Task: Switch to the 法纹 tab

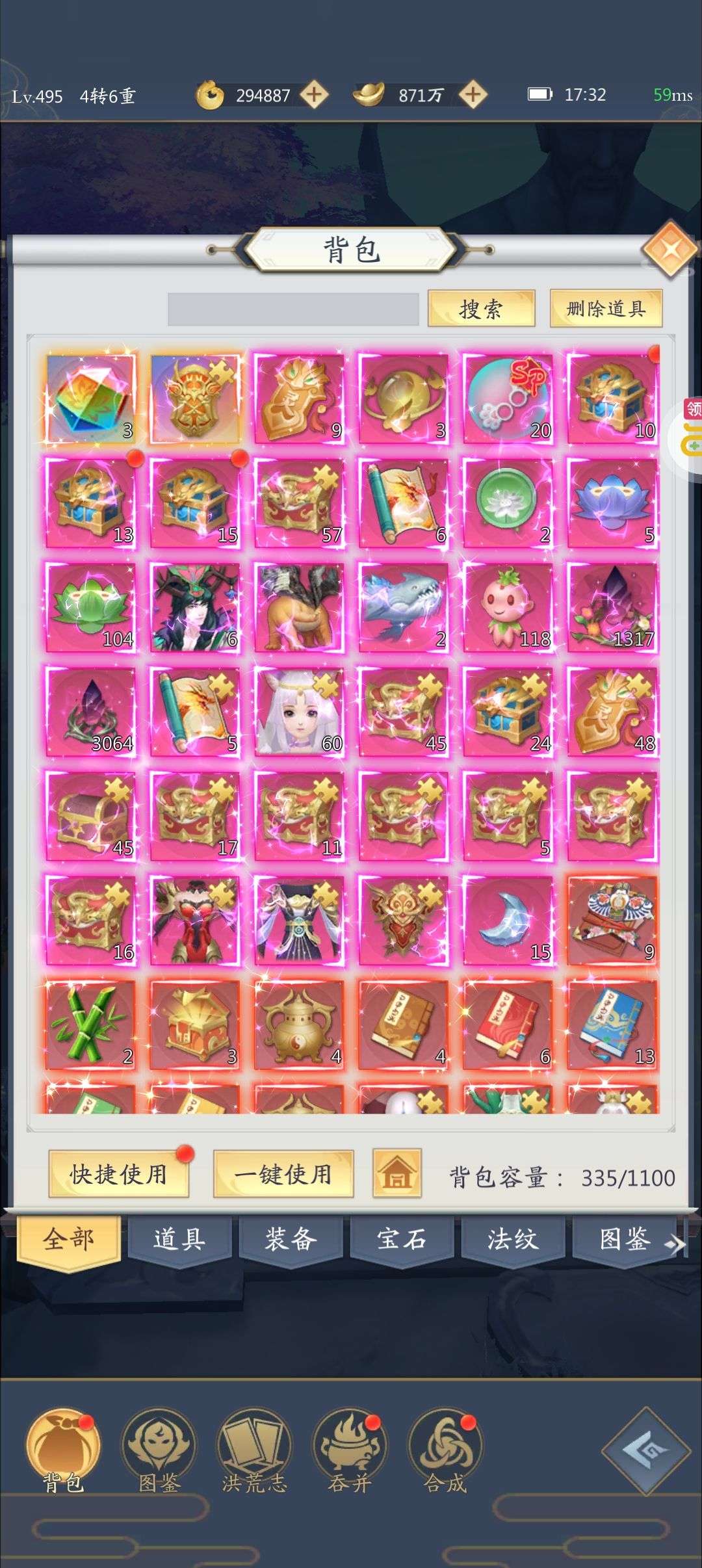Action: pyautogui.click(x=513, y=1239)
